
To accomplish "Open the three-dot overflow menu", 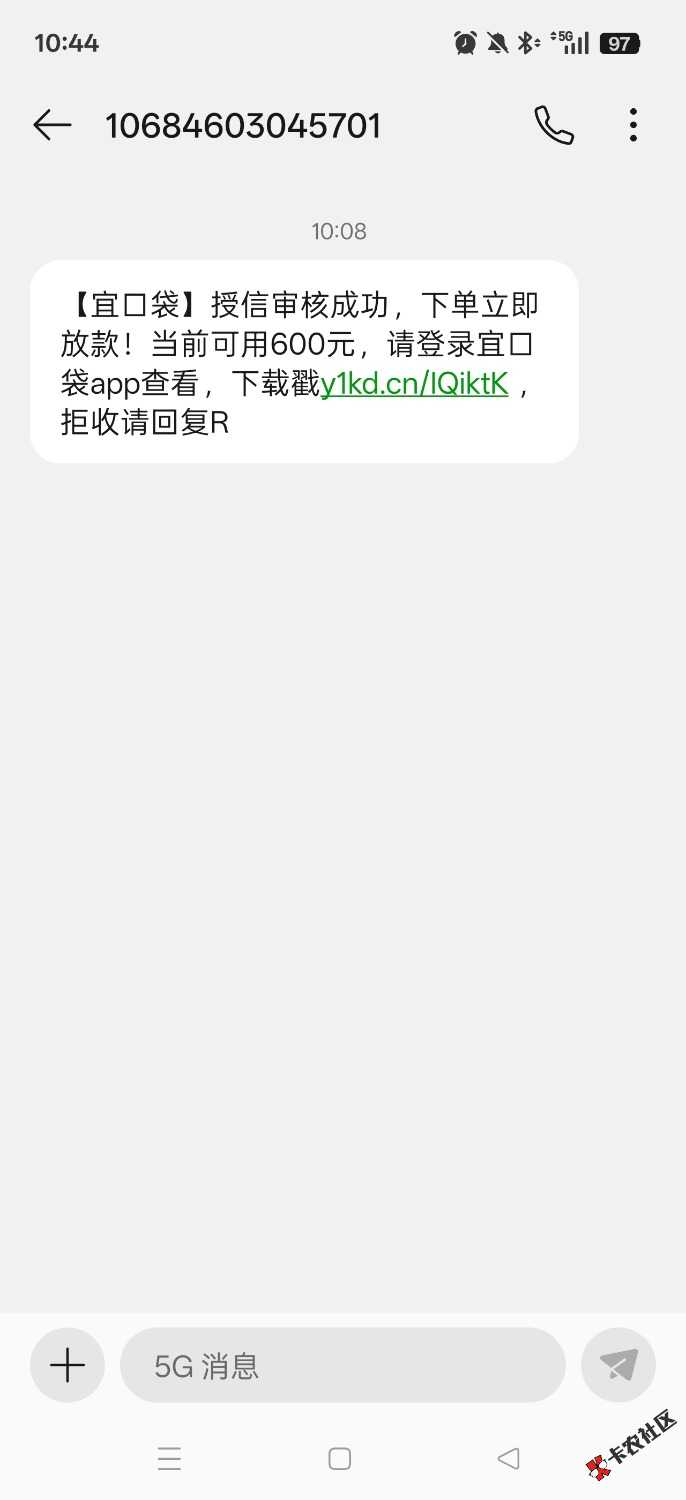I will (633, 125).
